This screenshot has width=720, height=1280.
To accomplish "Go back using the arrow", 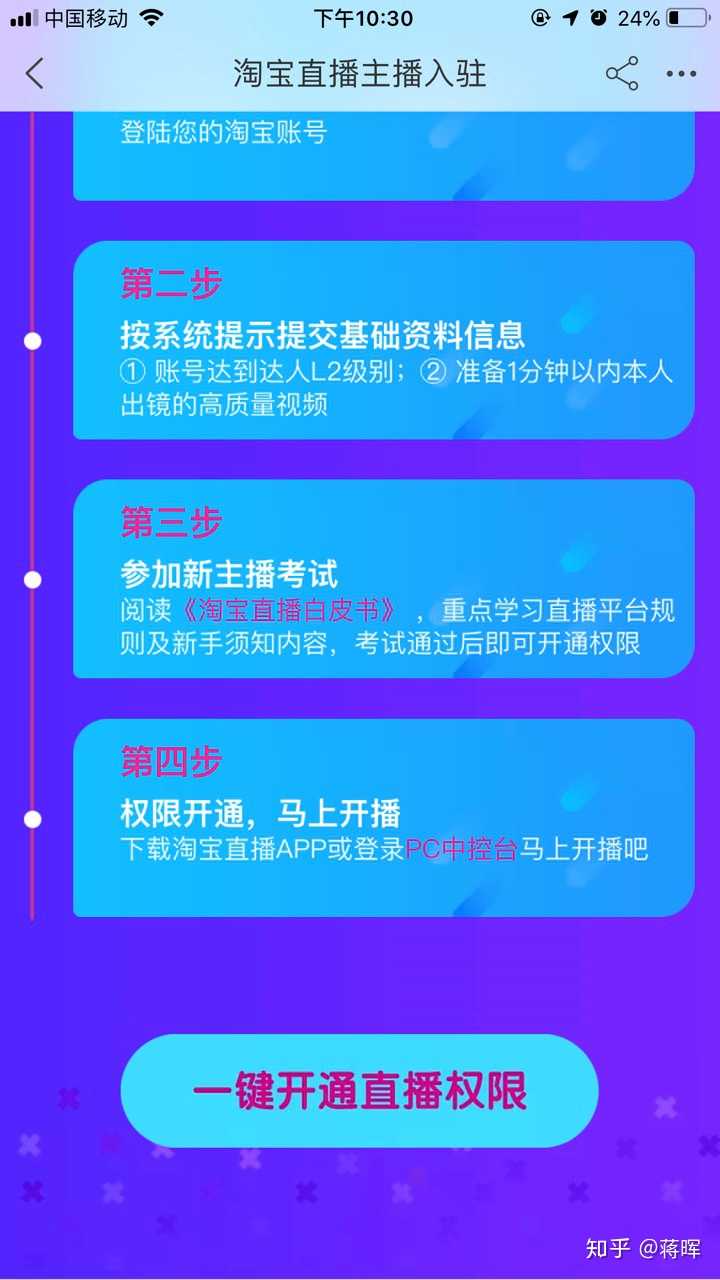I will tap(35, 74).
